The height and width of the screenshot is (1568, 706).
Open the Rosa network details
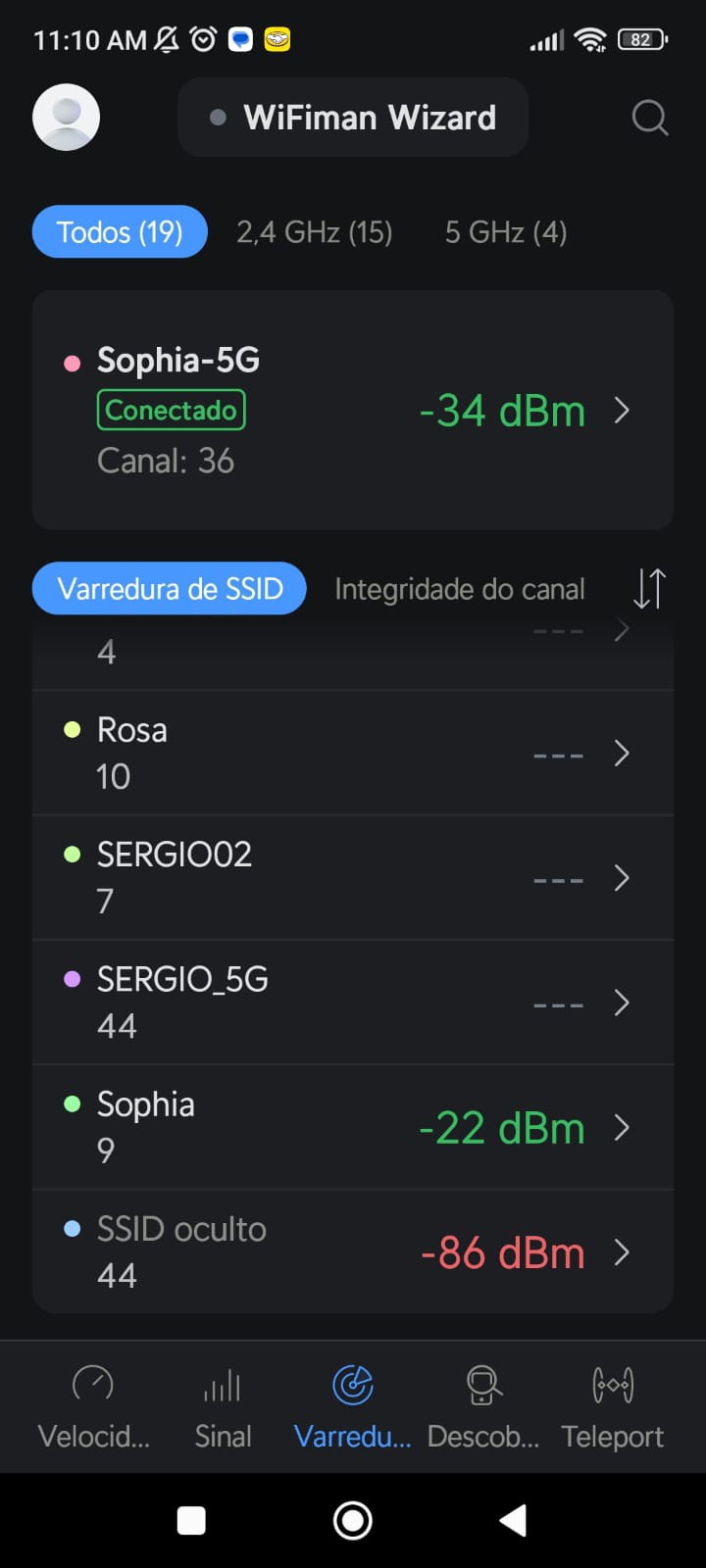click(x=353, y=753)
